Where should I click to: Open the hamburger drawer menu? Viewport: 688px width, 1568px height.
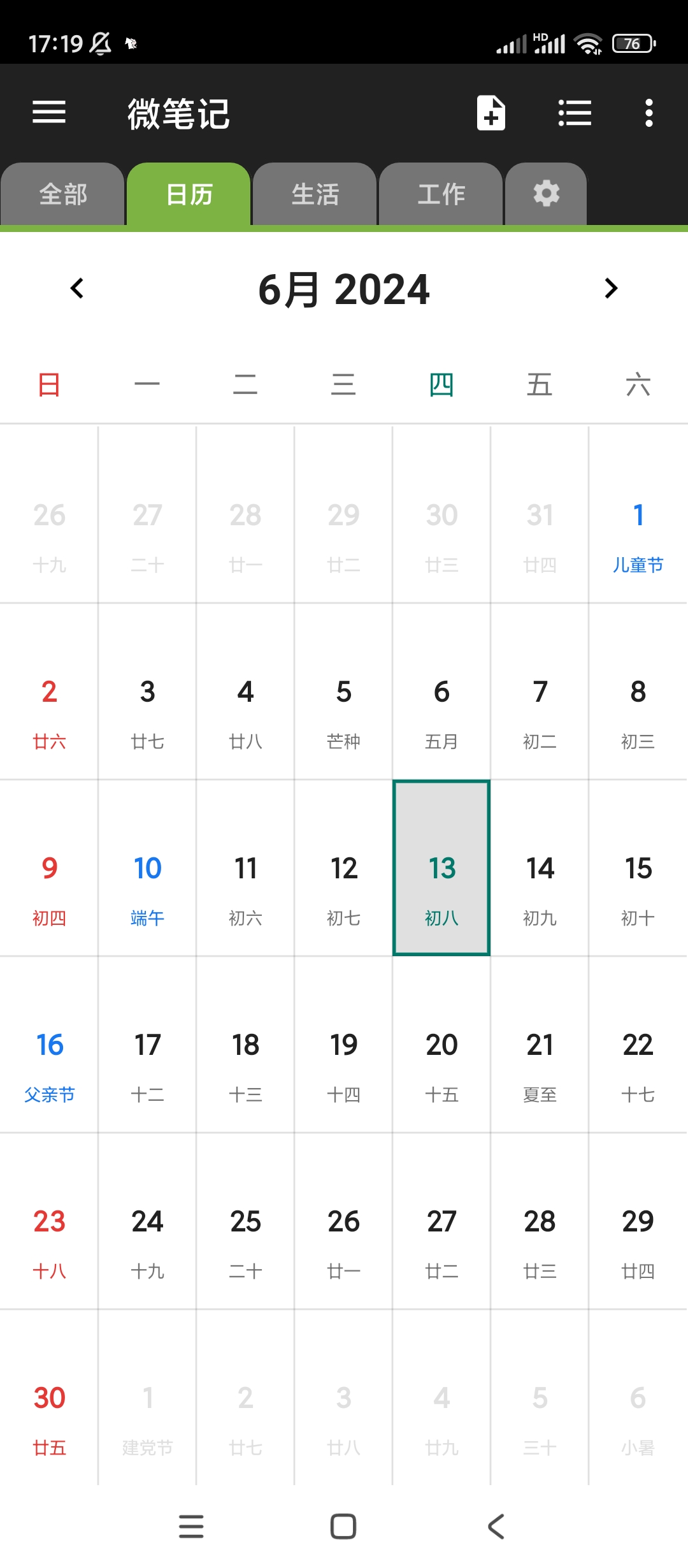(49, 113)
